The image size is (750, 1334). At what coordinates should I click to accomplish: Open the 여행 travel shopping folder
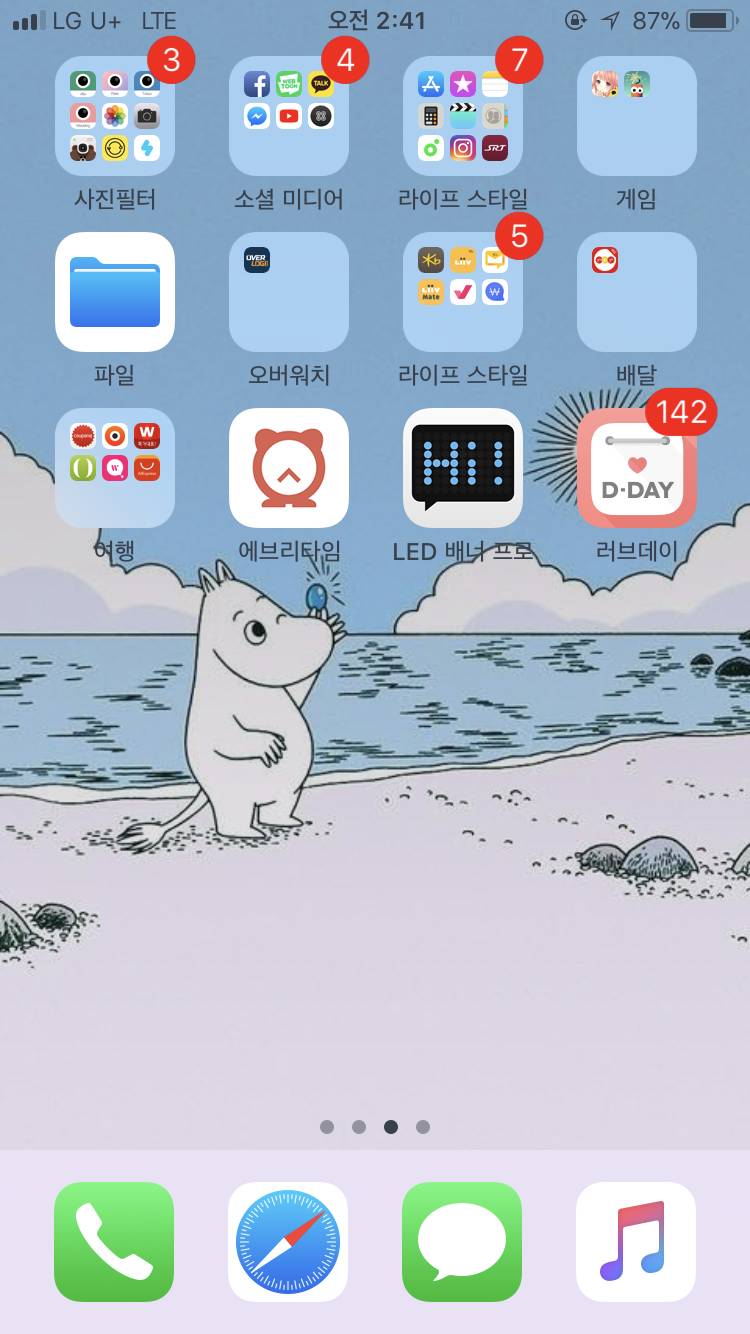click(x=113, y=468)
